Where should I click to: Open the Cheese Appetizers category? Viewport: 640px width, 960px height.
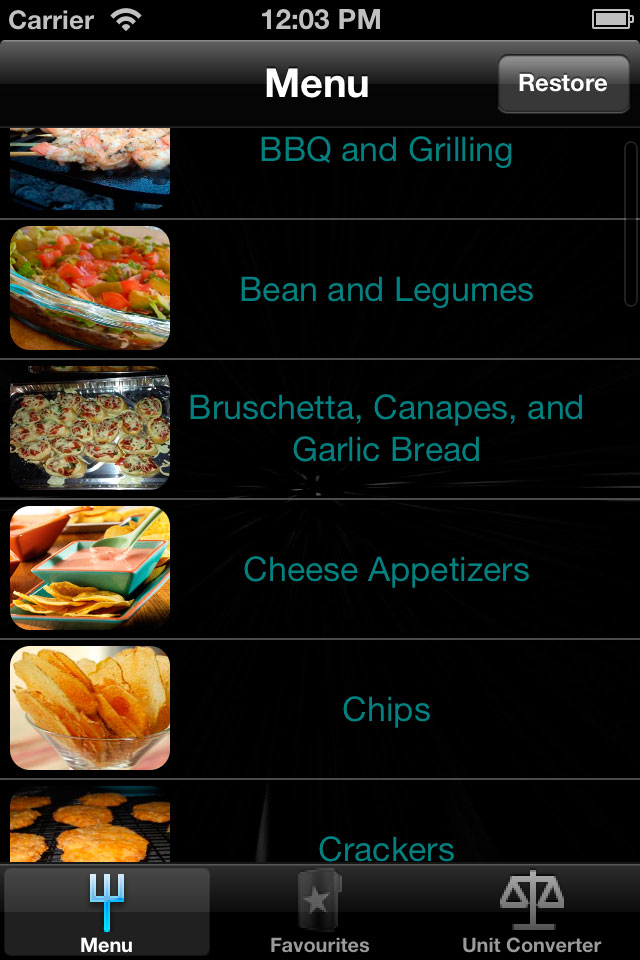point(386,570)
